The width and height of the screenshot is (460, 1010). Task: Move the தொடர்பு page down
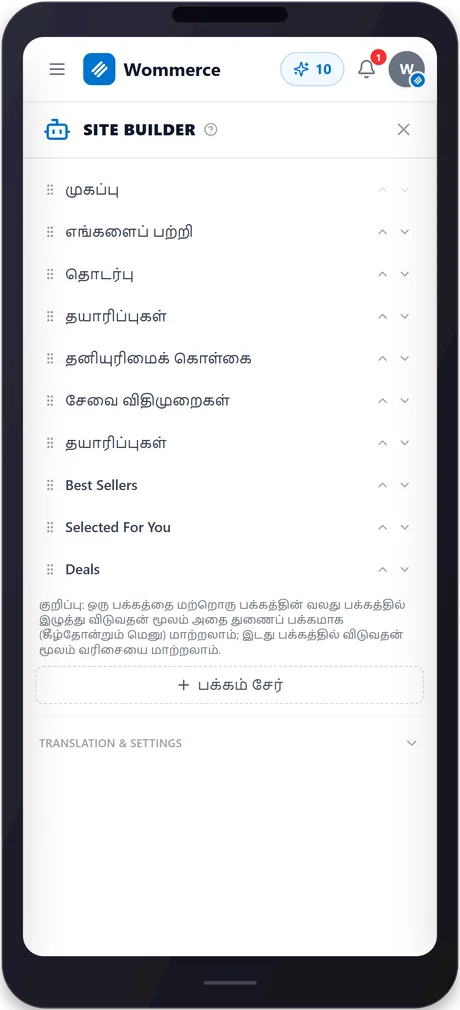[405, 274]
